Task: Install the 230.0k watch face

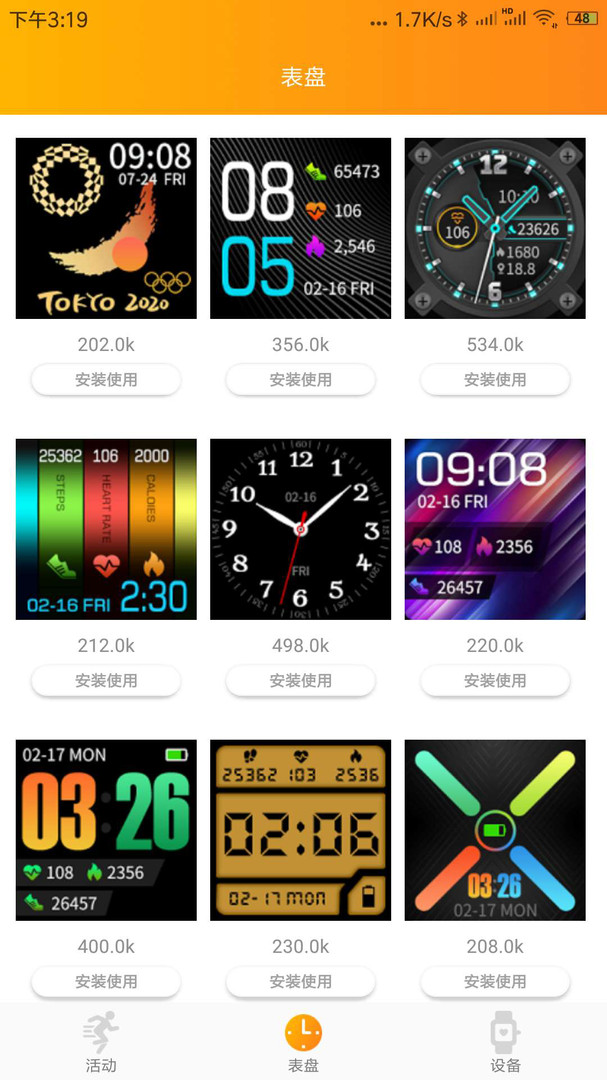Action: [300, 982]
